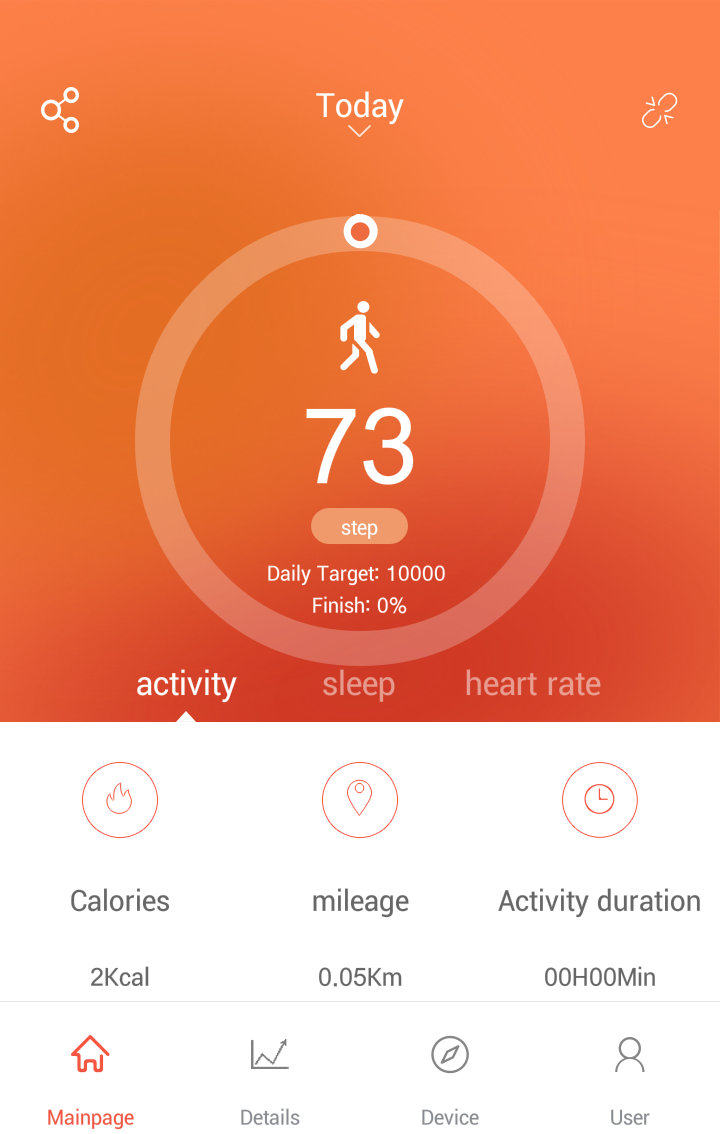The image size is (720, 1134).
Task: Click the circular step progress ring marker
Action: pos(359,231)
